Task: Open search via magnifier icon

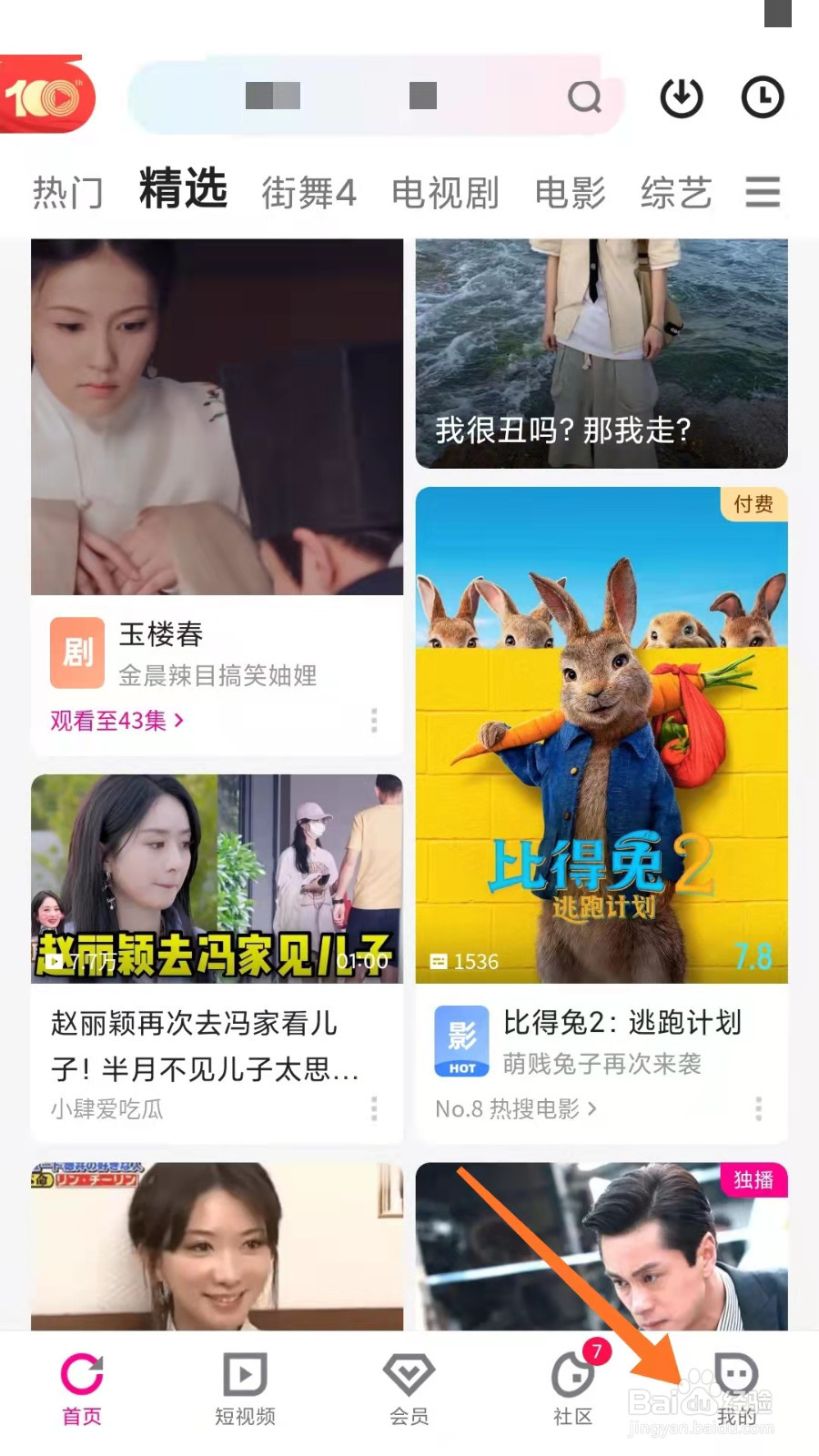Action: coord(584,96)
